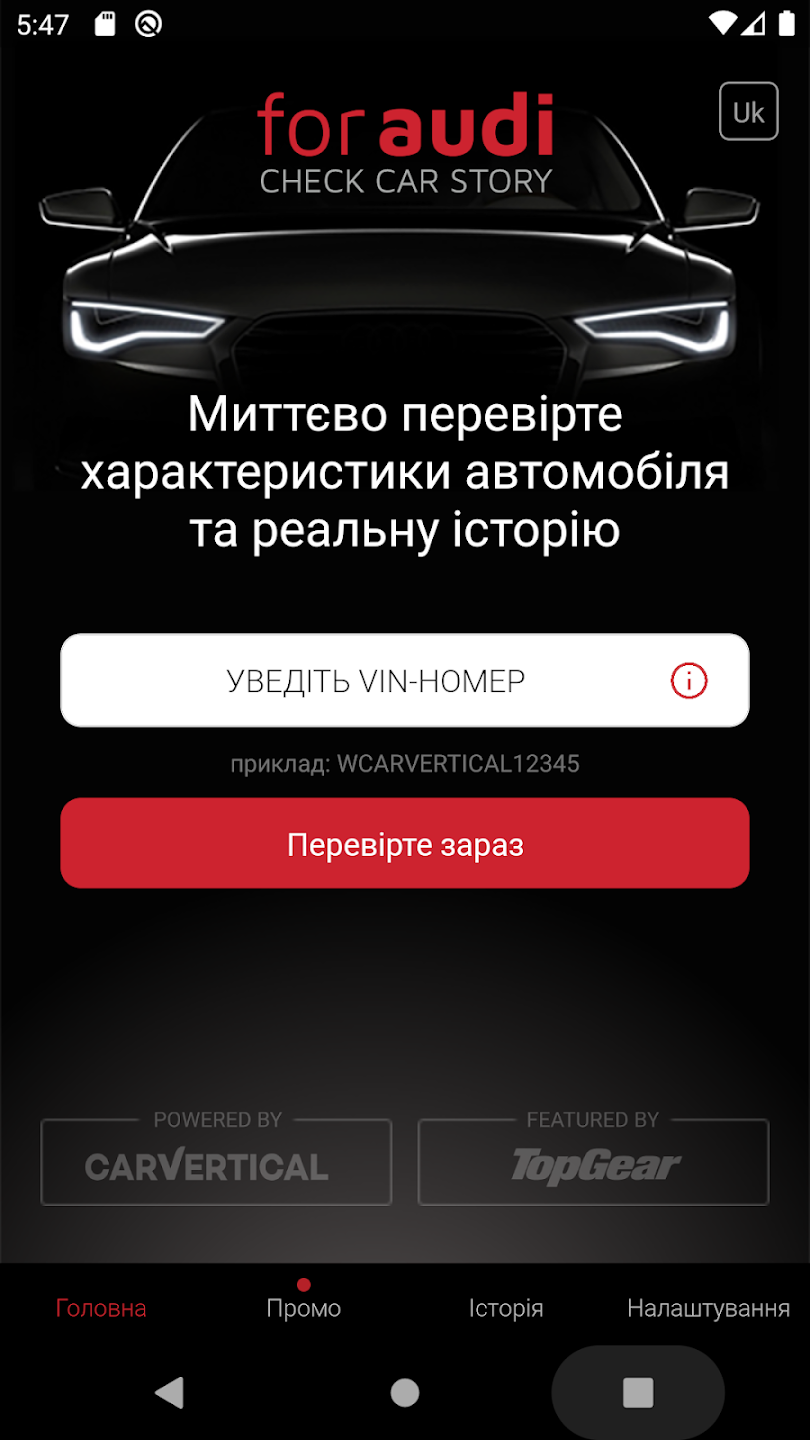Open the VIN info icon
Image resolution: width=810 pixels, height=1440 pixels.
tap(689, 682)
